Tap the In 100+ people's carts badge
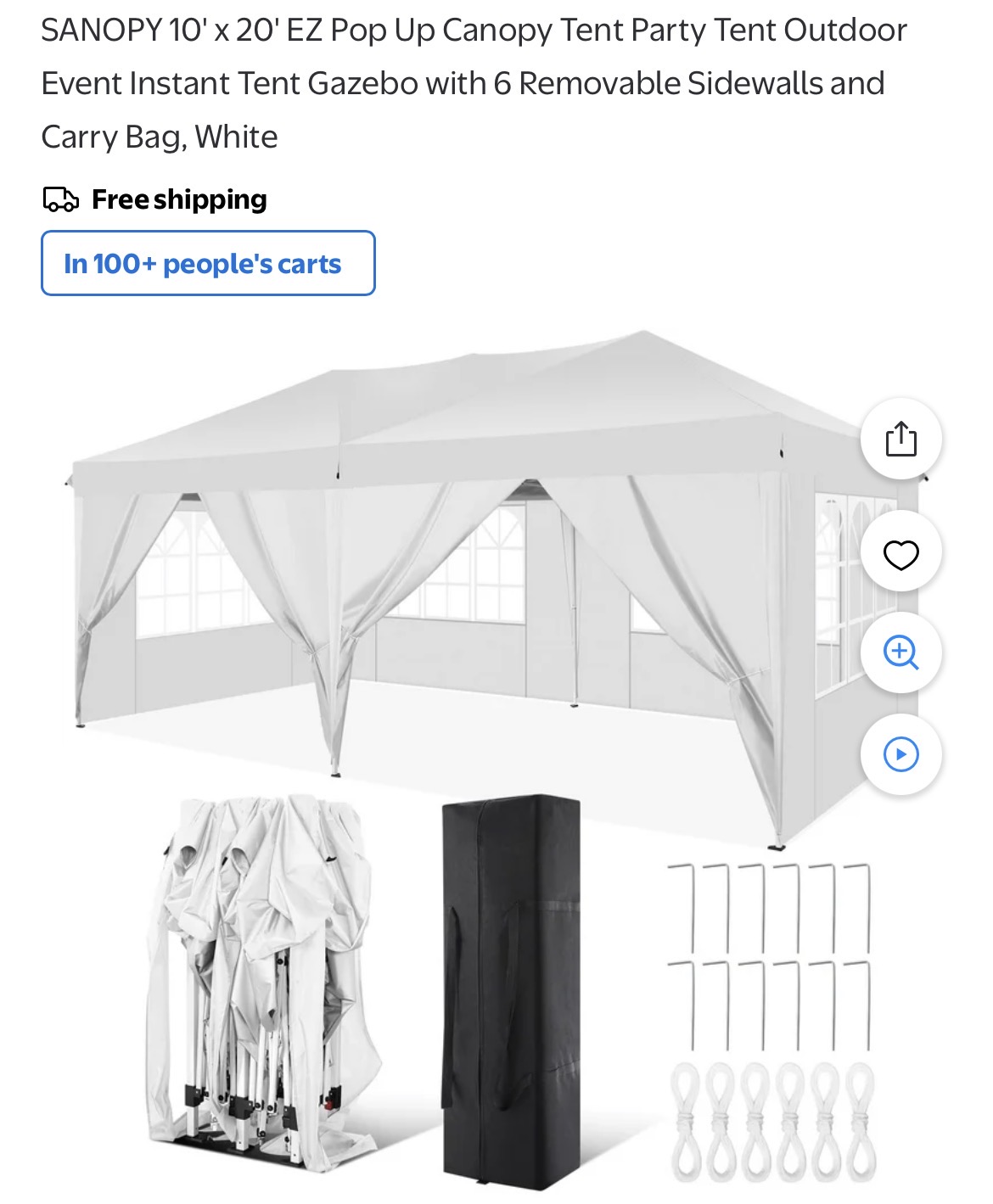 click(208, 264)
